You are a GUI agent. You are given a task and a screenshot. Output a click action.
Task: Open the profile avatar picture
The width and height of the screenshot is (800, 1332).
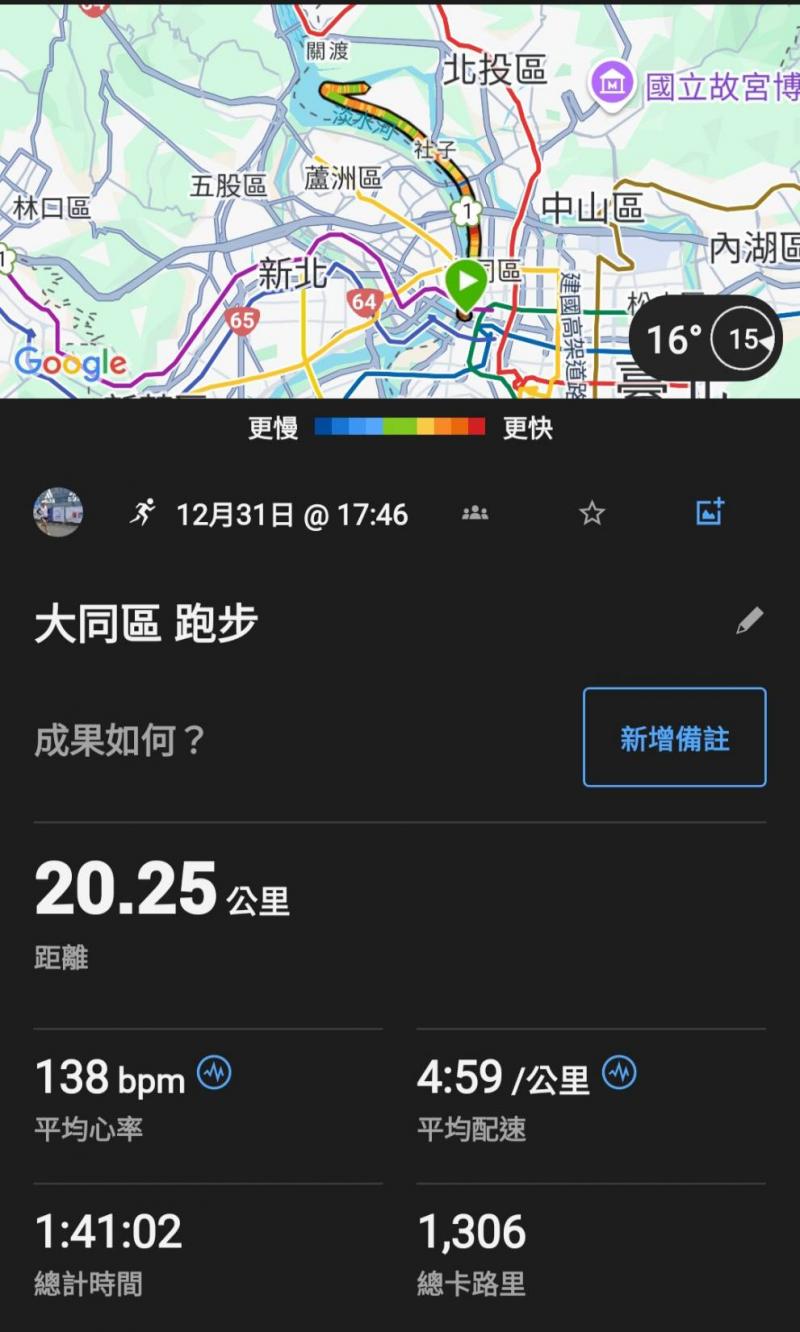[58, 513]
